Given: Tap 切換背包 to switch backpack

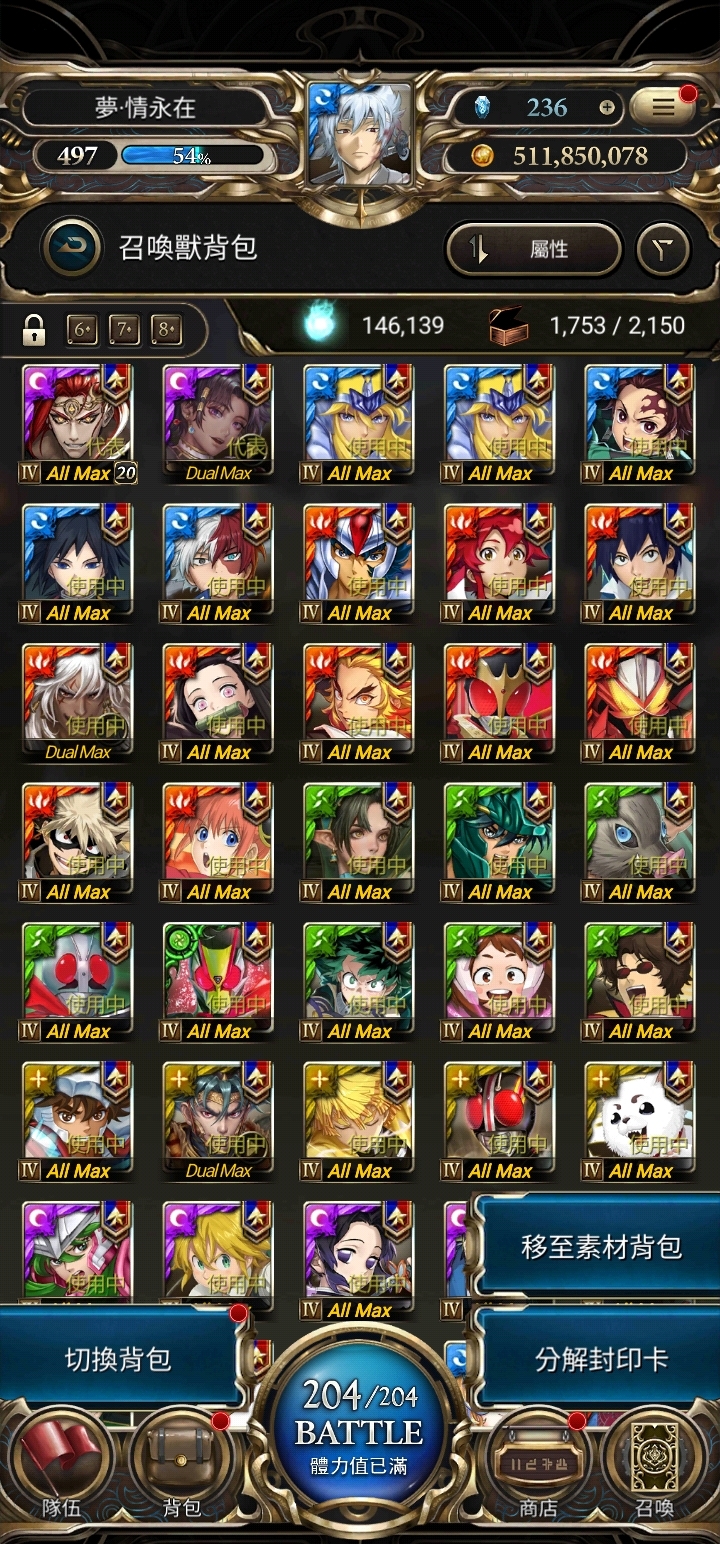Looking at the screenshot, I should tap(118, 1359).
